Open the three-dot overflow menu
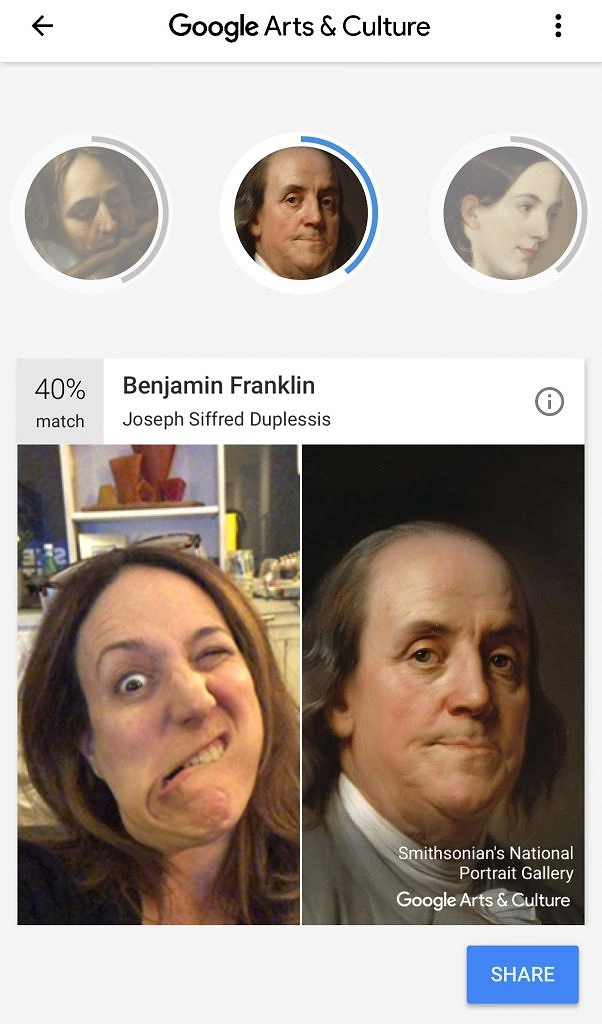This screenshot has width=602, height=1024. coord(558,27)
